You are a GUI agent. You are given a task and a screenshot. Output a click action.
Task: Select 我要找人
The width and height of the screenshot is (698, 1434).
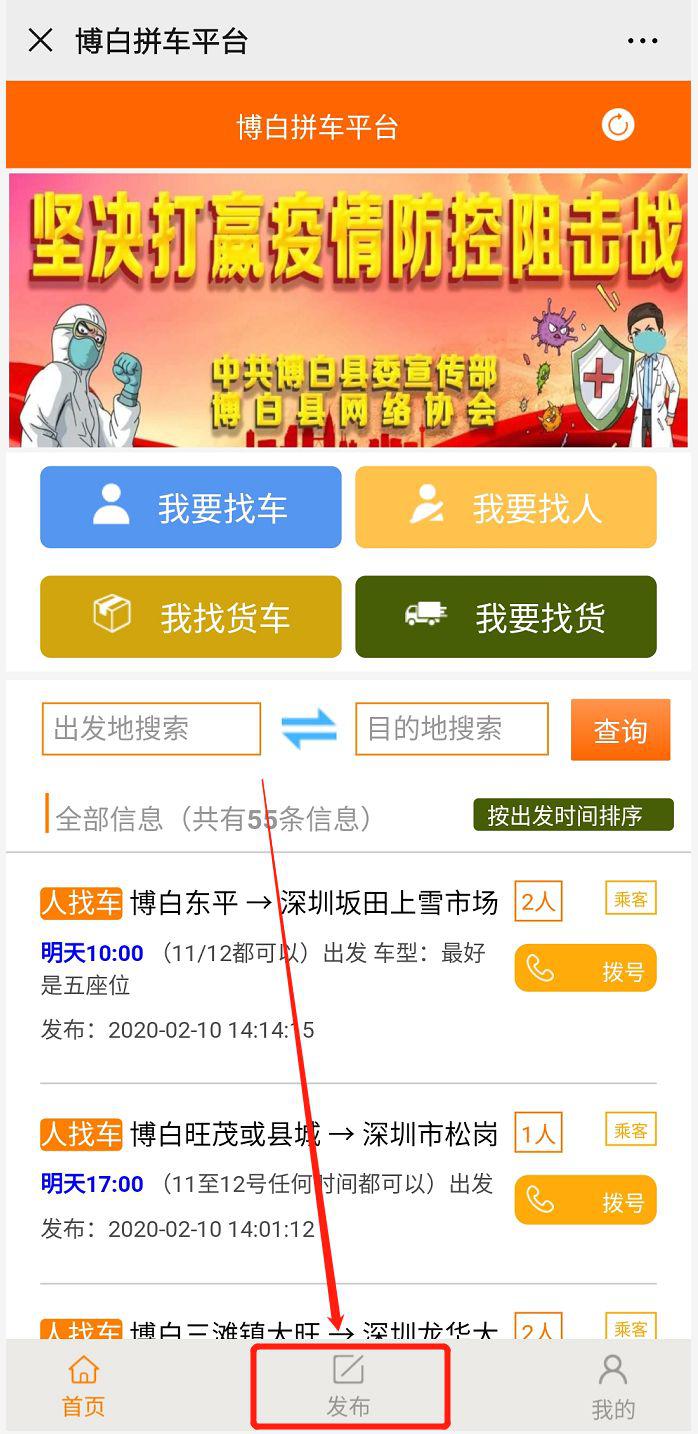506,507
